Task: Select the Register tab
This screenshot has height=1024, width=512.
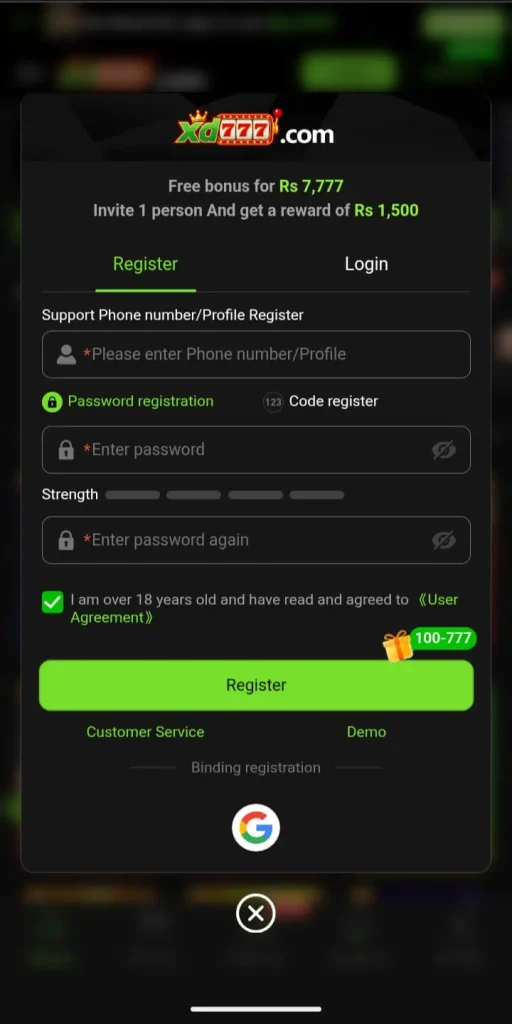Action: 145,264
